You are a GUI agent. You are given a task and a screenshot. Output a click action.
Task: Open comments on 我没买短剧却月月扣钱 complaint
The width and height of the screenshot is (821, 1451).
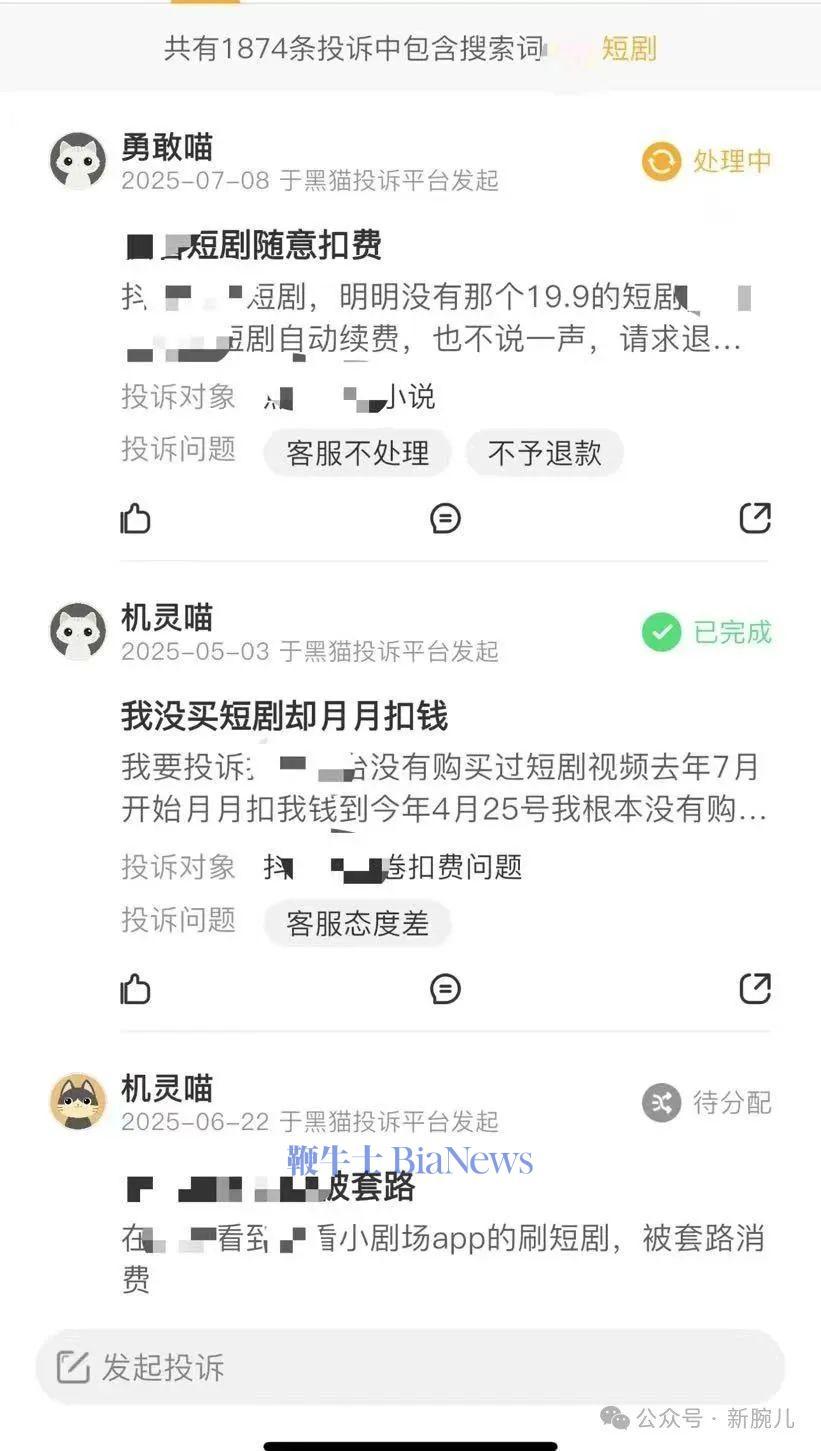445,989
